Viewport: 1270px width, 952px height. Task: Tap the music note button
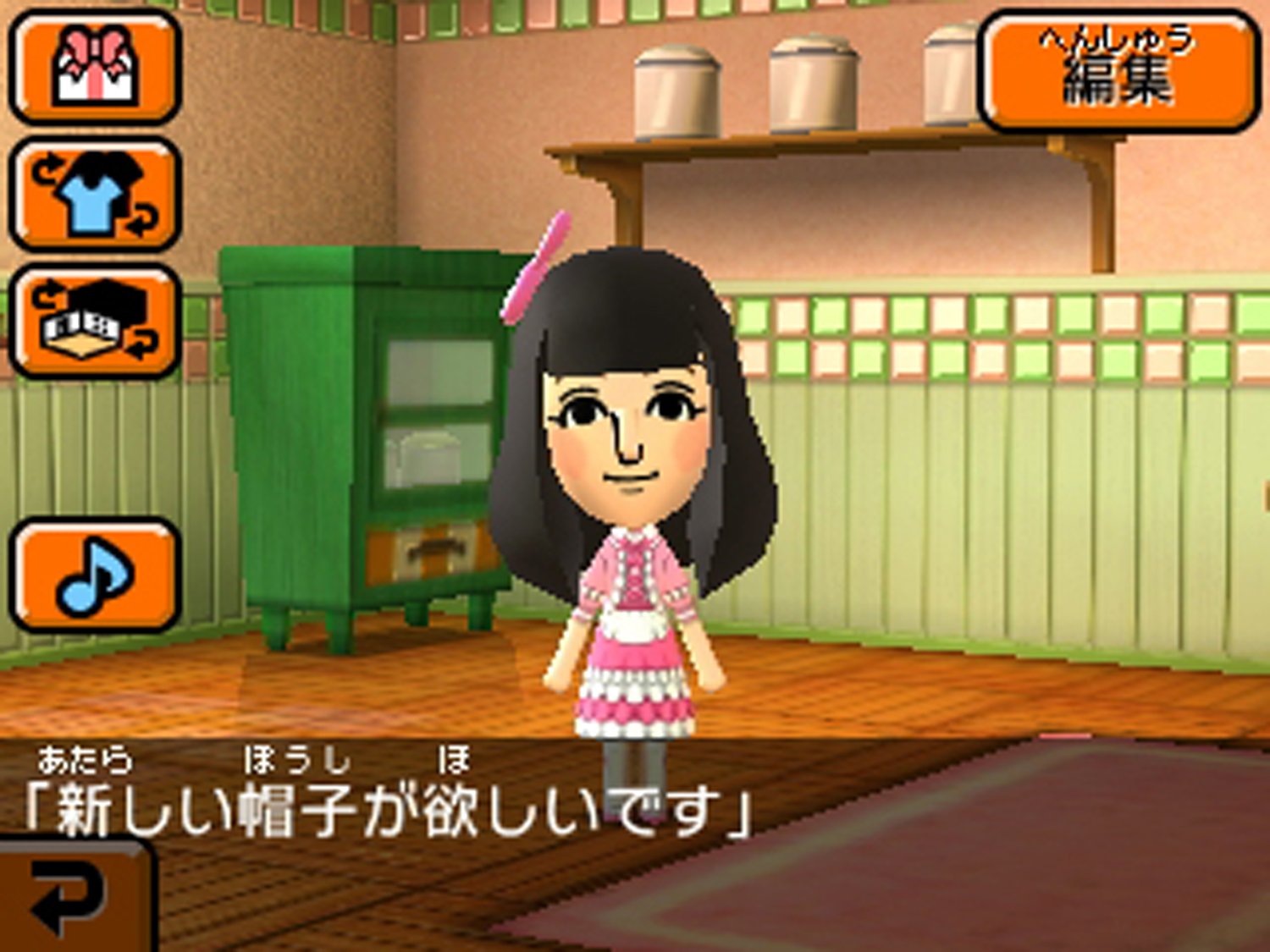click(95, 575)
